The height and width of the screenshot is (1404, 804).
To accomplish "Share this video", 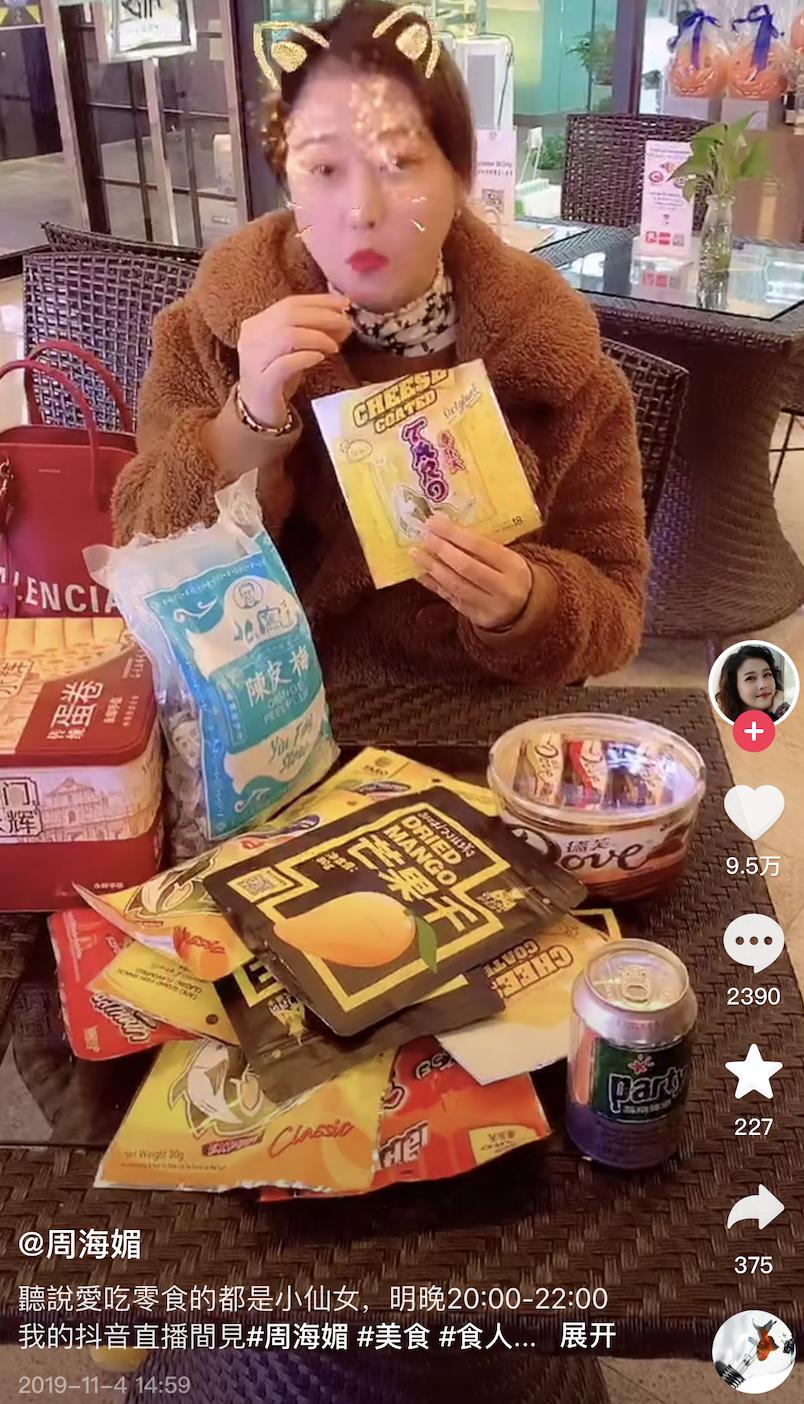I will coord(753,1209).
